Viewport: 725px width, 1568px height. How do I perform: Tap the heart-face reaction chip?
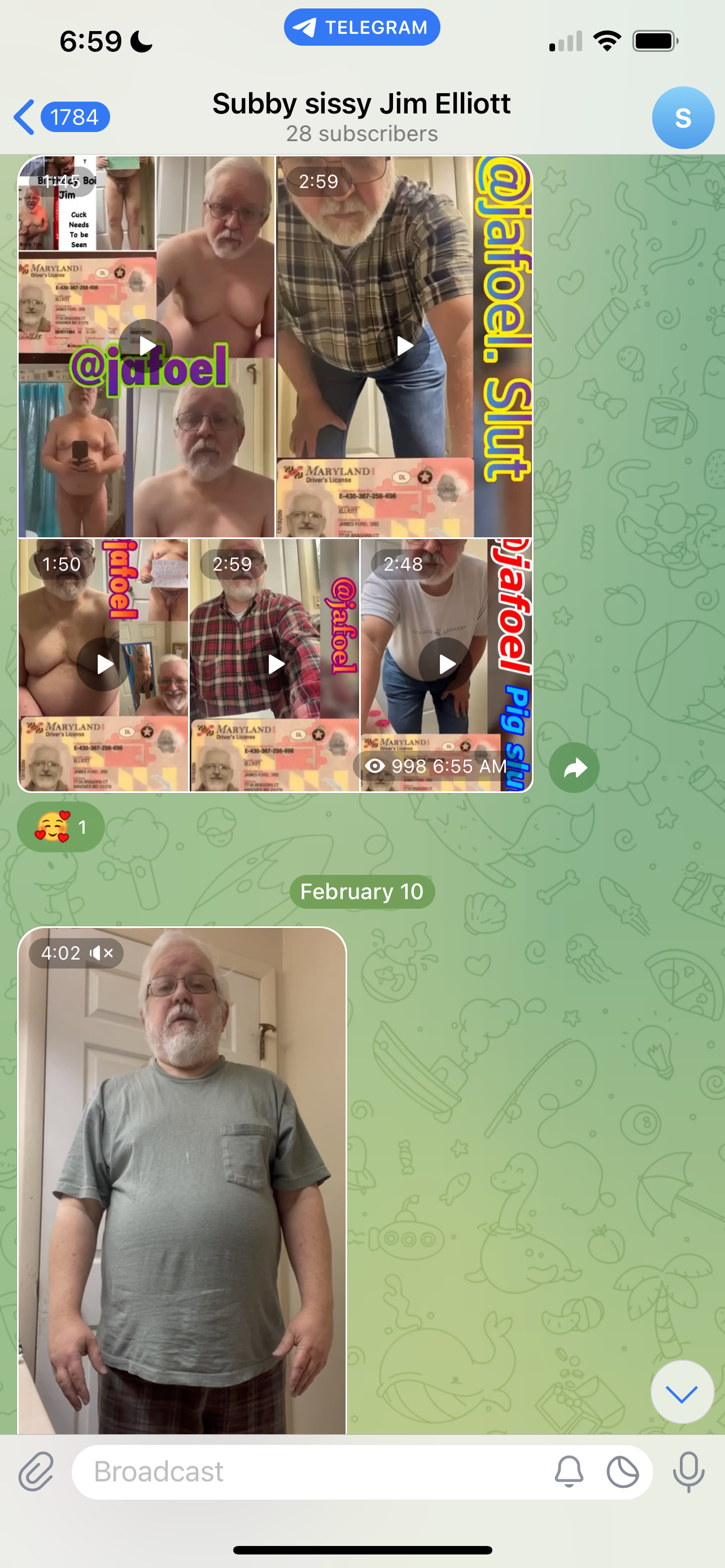[x=61, y=826]
